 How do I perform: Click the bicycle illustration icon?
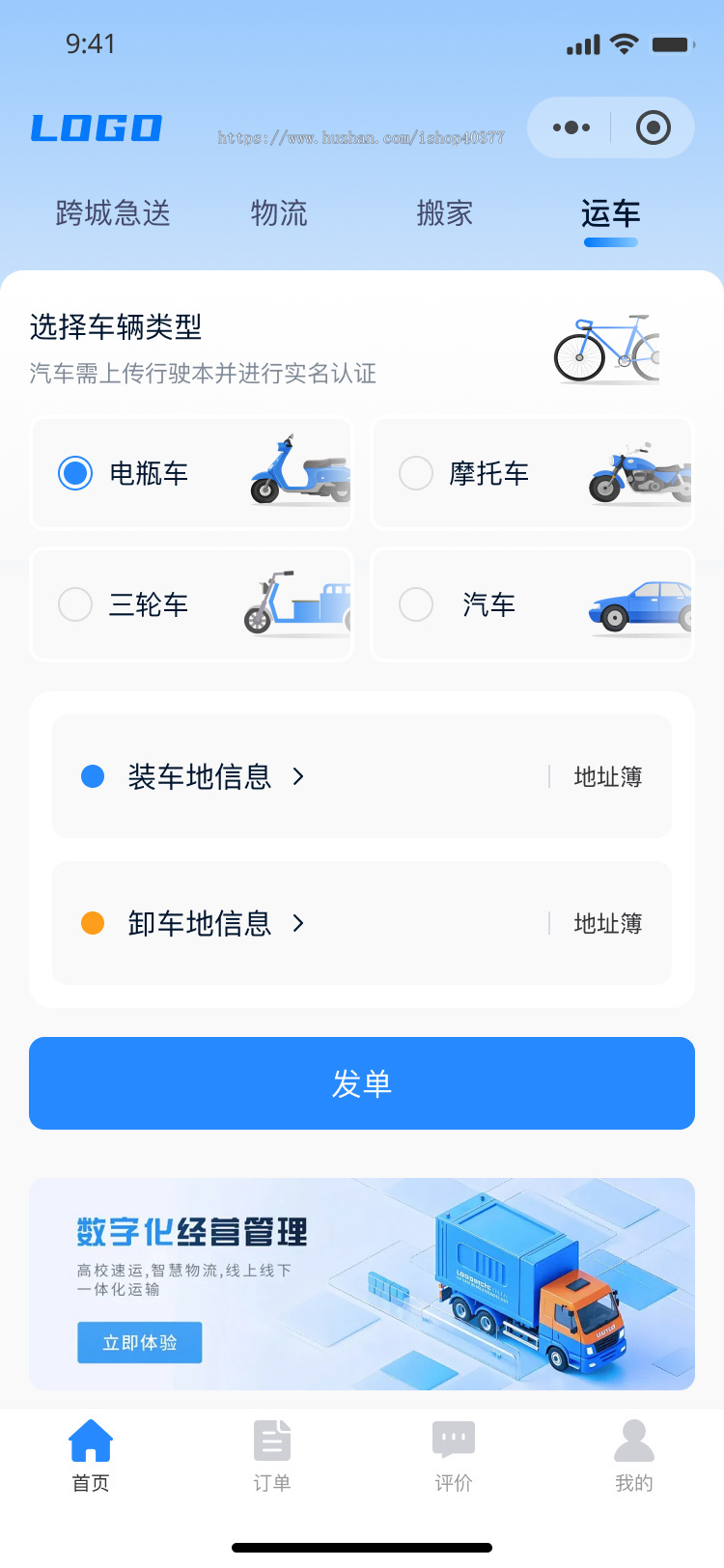click(605, 346)
